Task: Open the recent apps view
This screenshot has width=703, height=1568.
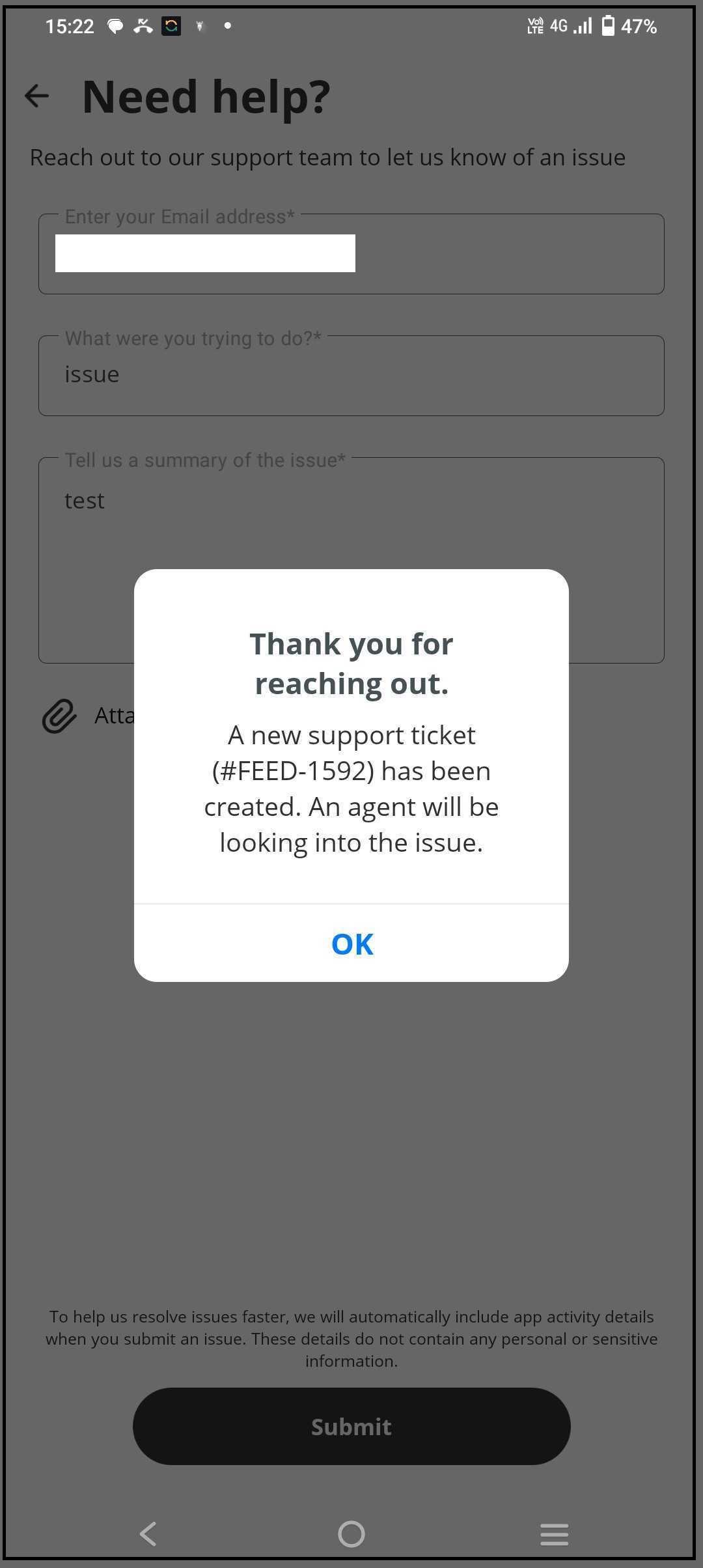Action: tap(554, 1533)
